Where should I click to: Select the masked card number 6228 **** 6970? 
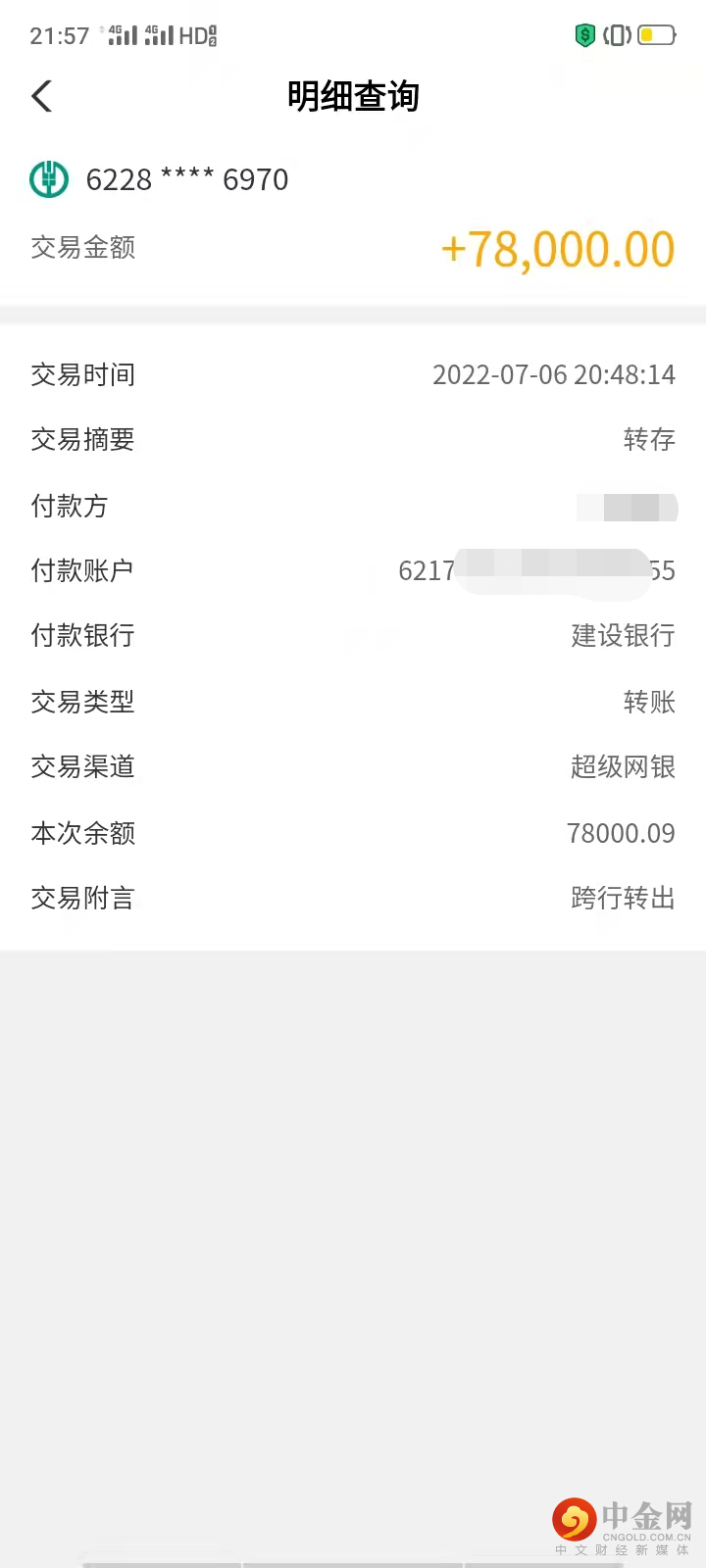(186, 179)
